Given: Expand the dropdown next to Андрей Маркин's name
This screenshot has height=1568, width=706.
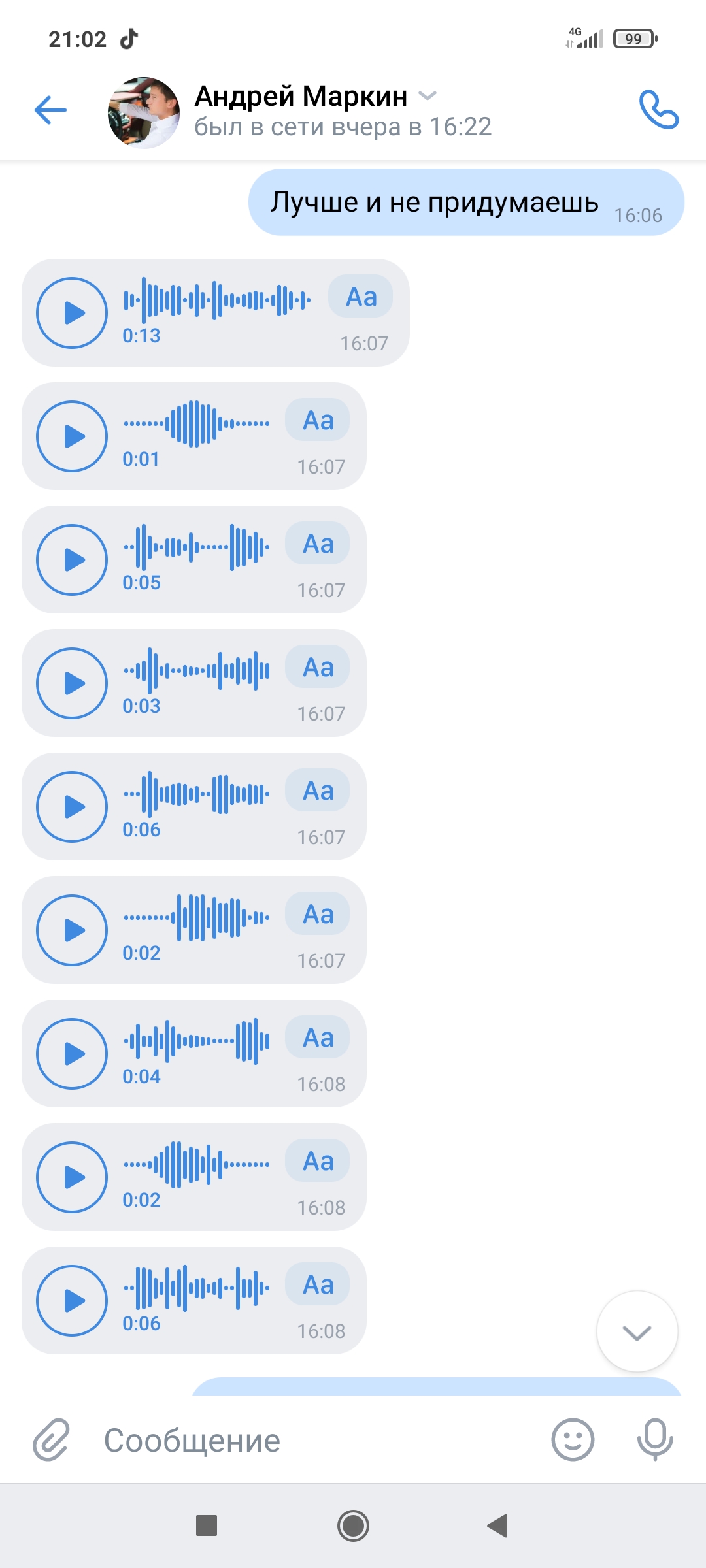Looking at the screenshot, I should point(428,96).
